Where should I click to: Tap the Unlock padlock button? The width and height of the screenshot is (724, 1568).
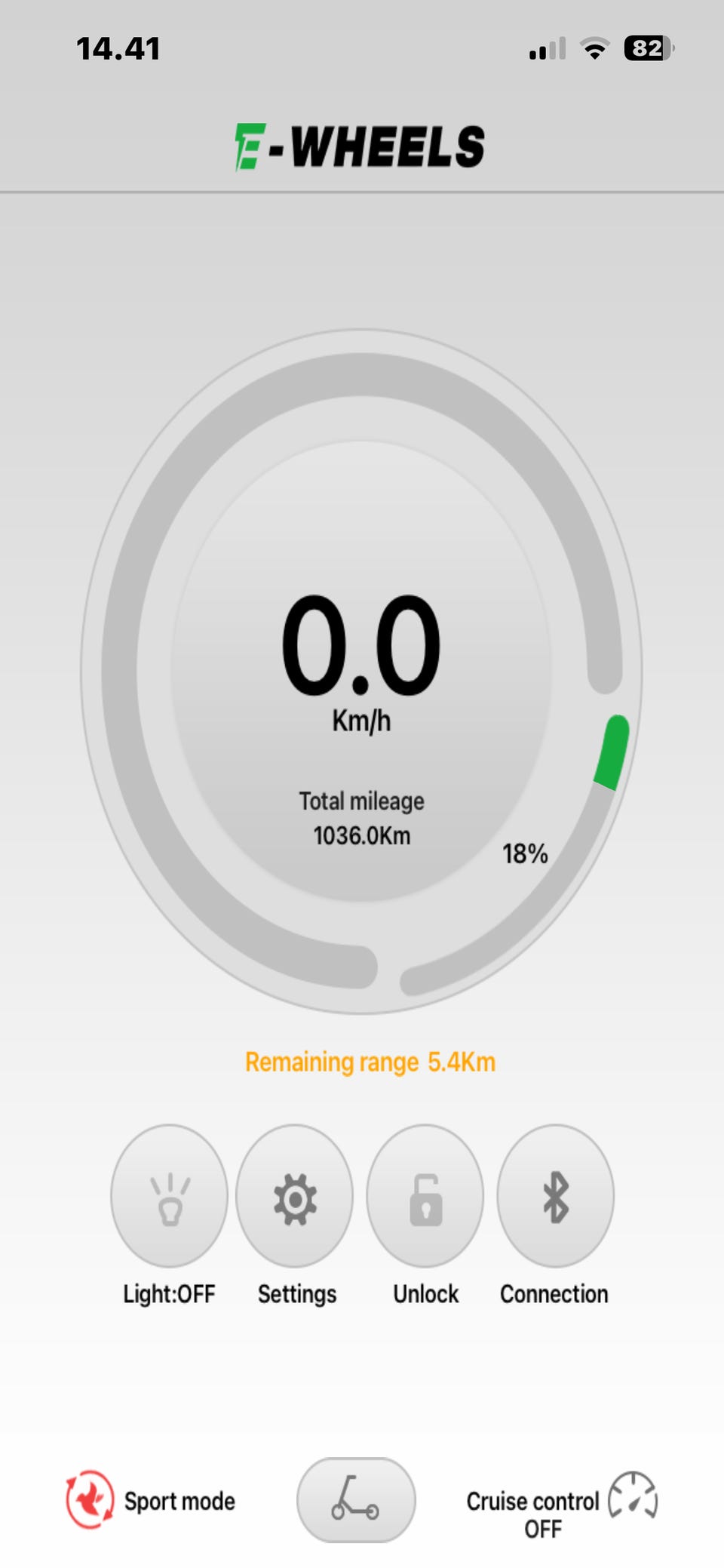(425, 1196)
